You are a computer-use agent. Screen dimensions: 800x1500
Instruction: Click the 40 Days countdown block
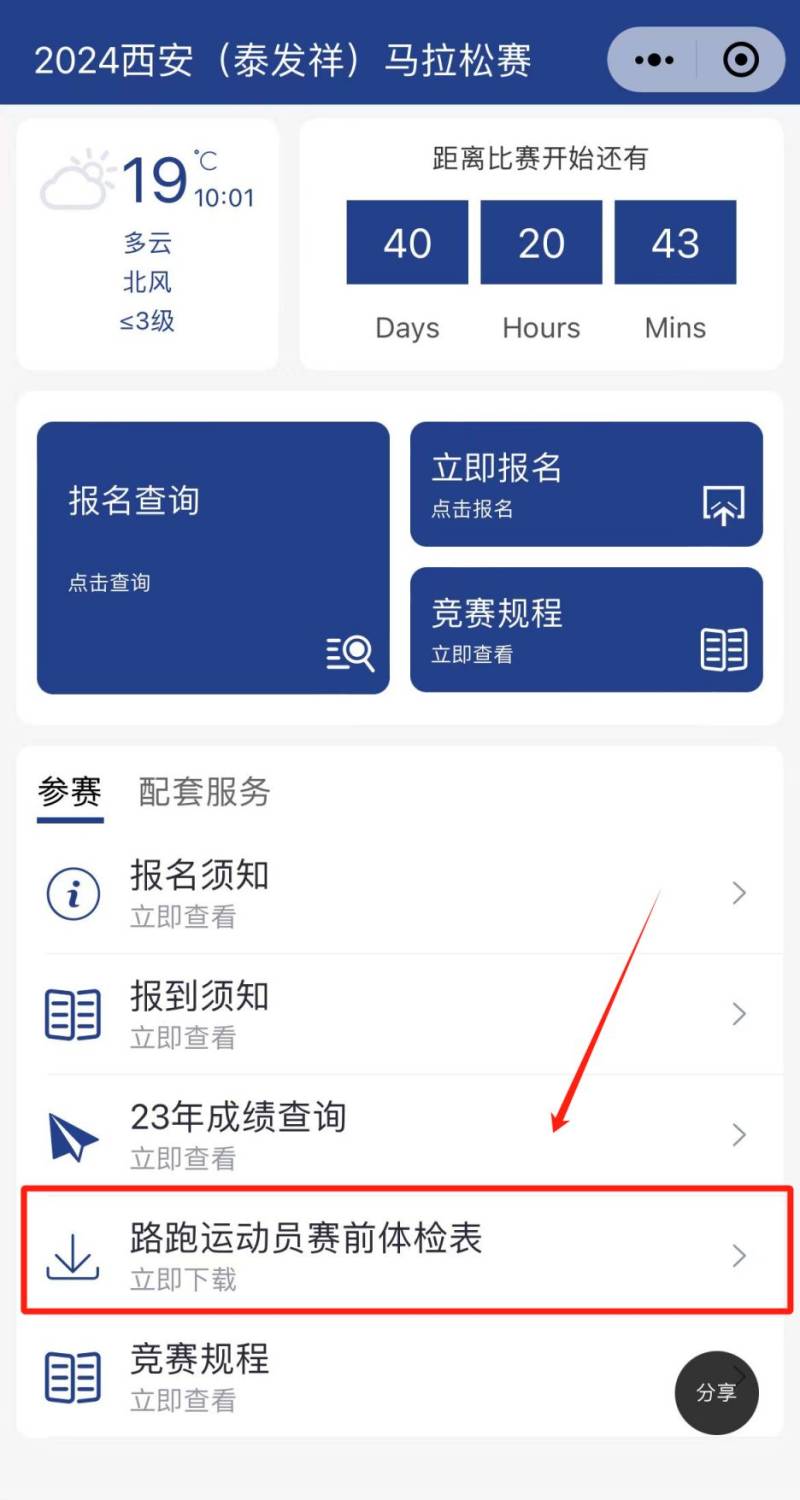point(406,242)
